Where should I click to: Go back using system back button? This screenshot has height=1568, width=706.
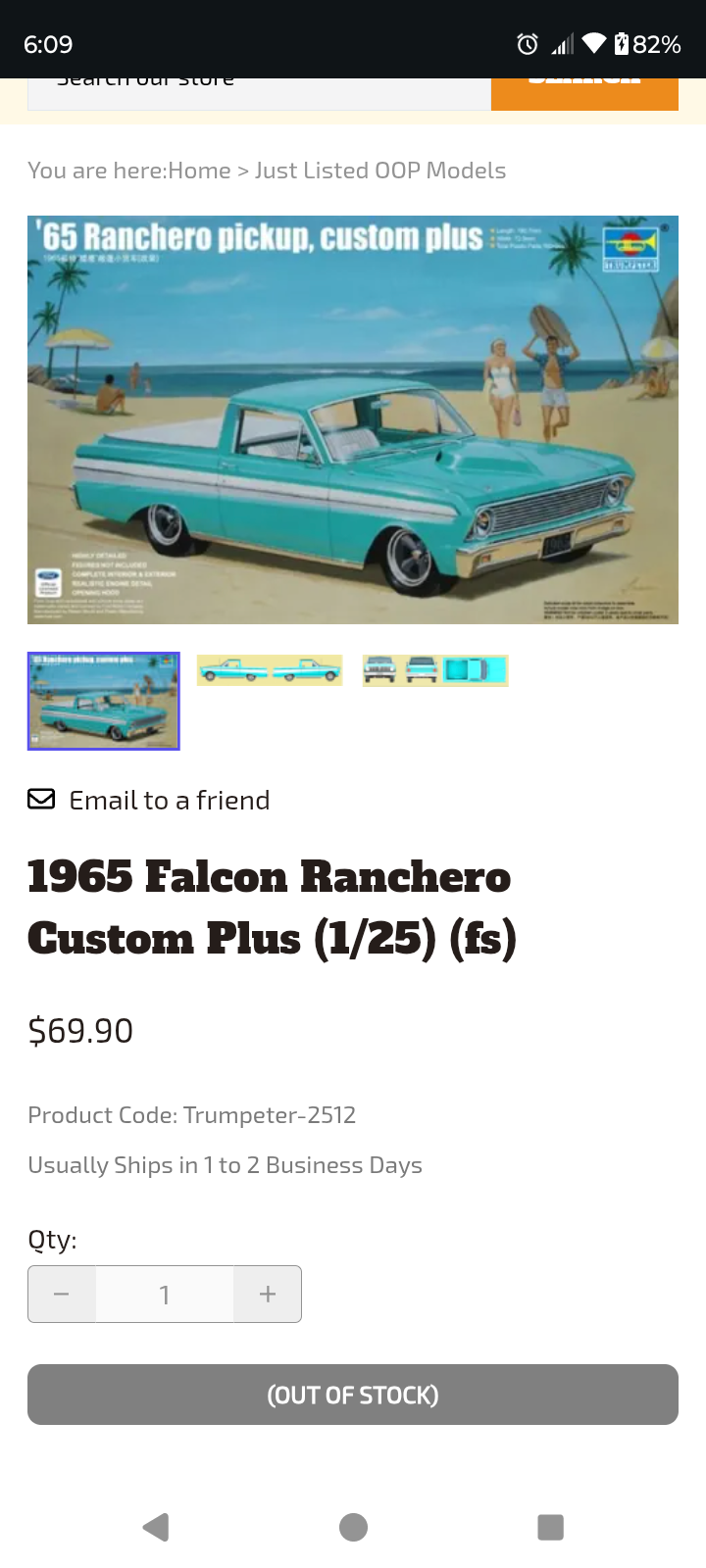click(x=156, y=1527)
